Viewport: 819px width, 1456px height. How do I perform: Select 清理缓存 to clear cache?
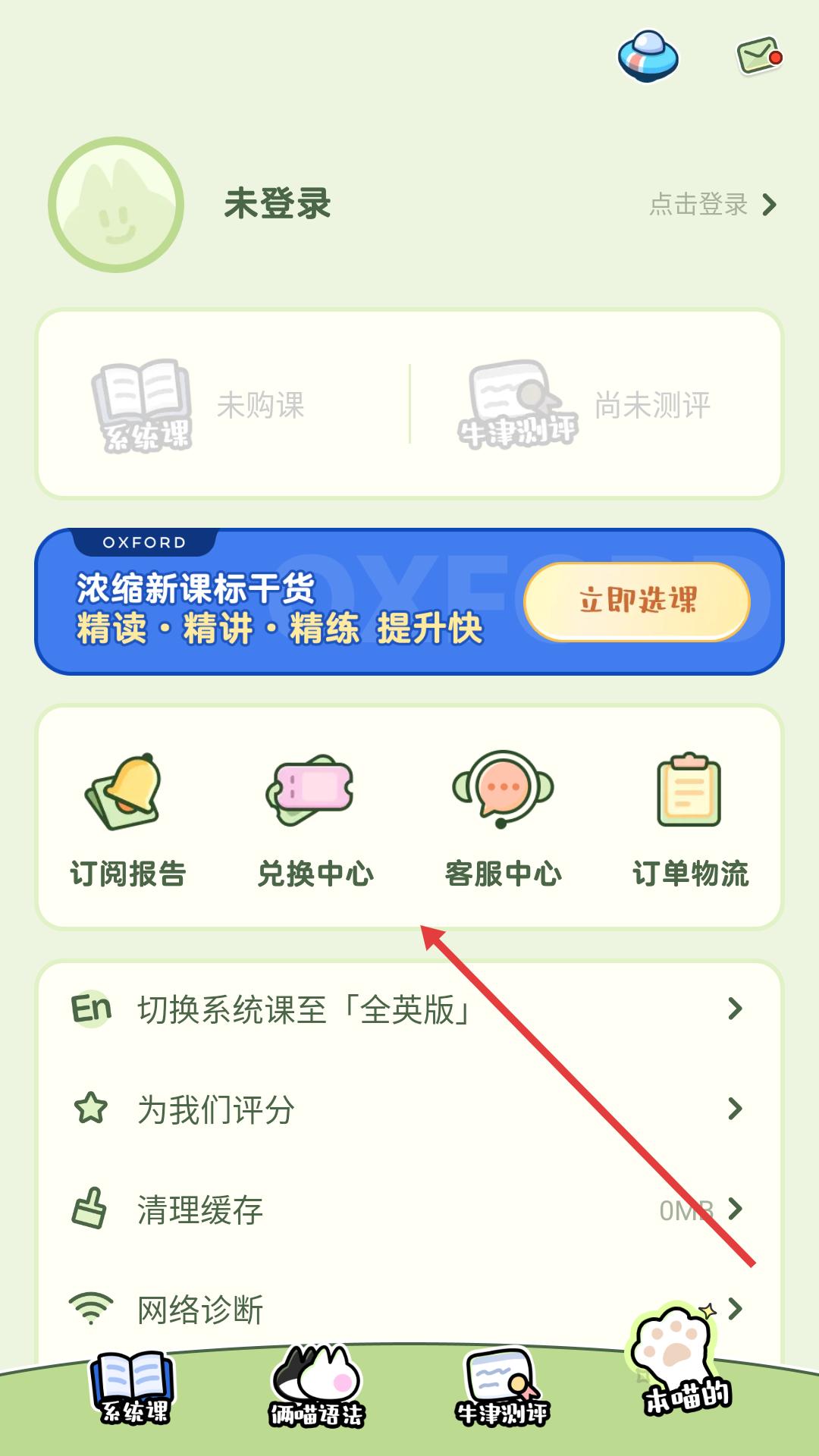click(409, 1210)
